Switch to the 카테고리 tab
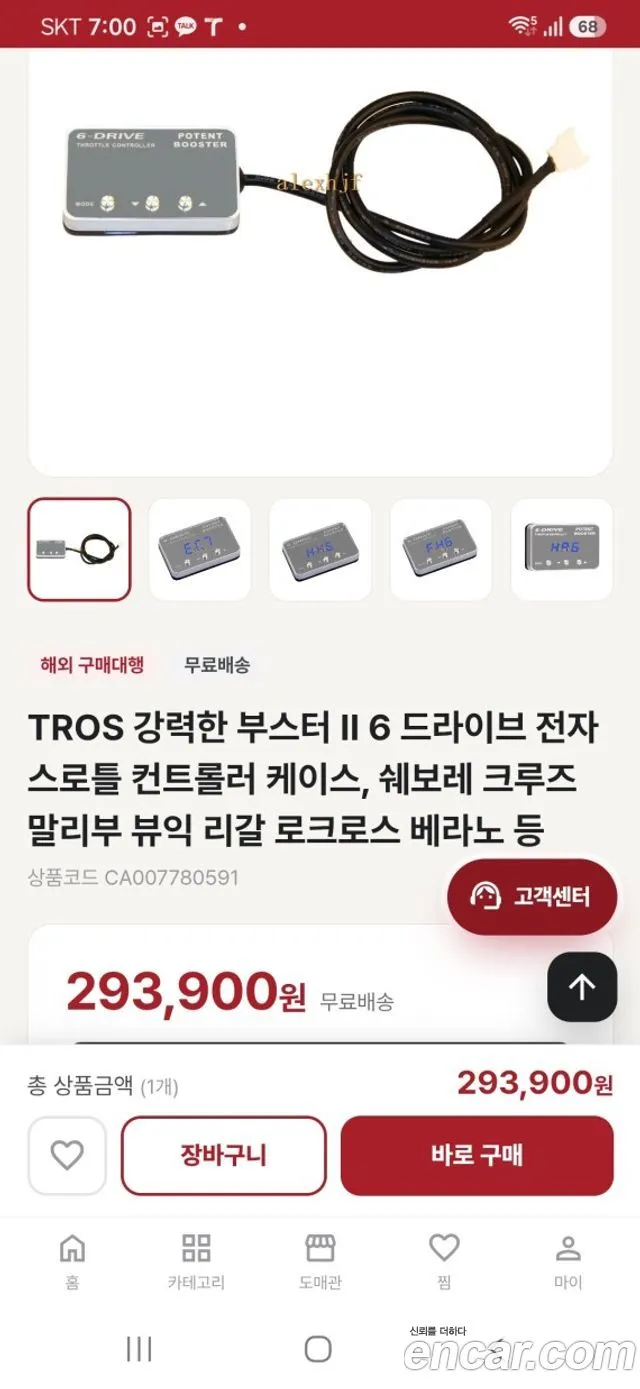The image size is (640, 1389). 196,1261
